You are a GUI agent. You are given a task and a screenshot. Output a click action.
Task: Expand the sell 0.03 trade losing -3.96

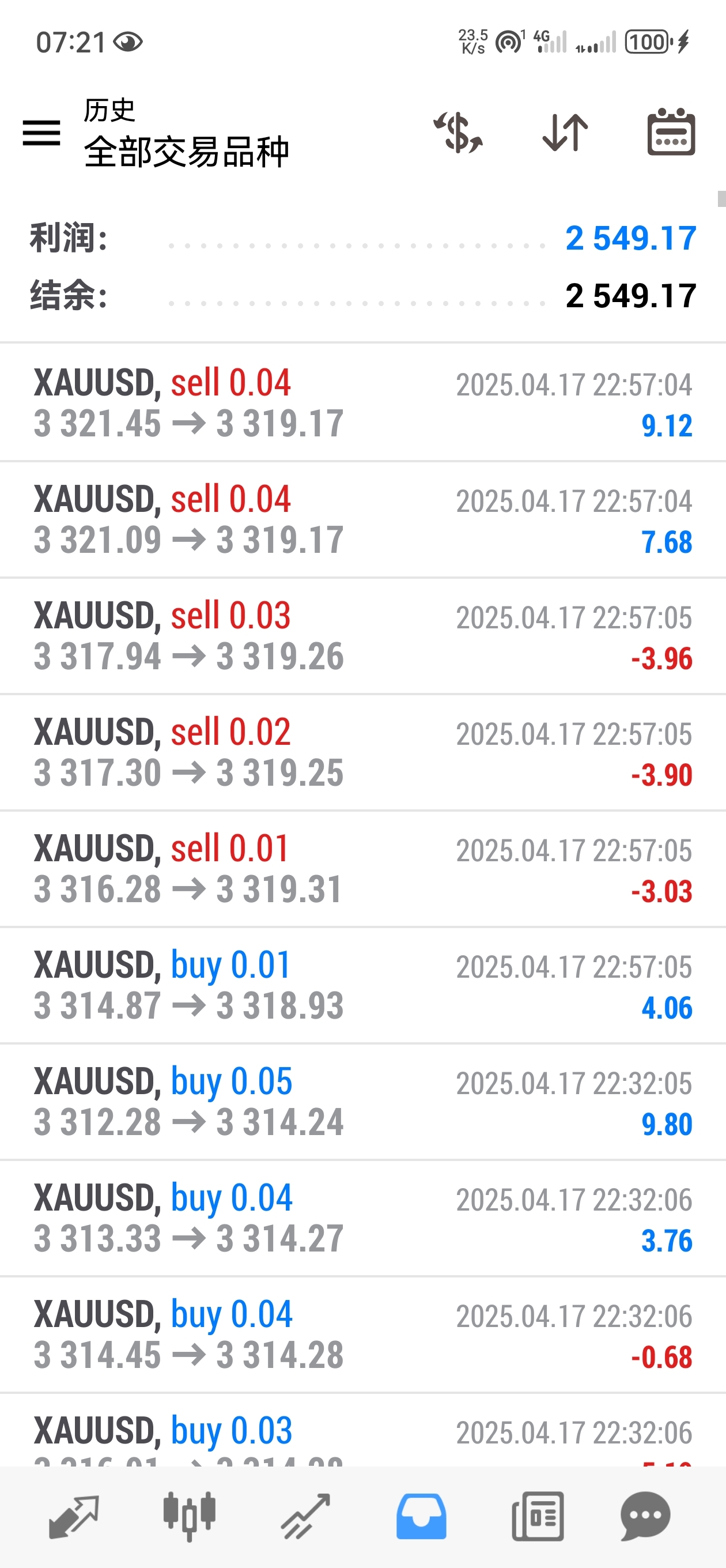(362, 636)
